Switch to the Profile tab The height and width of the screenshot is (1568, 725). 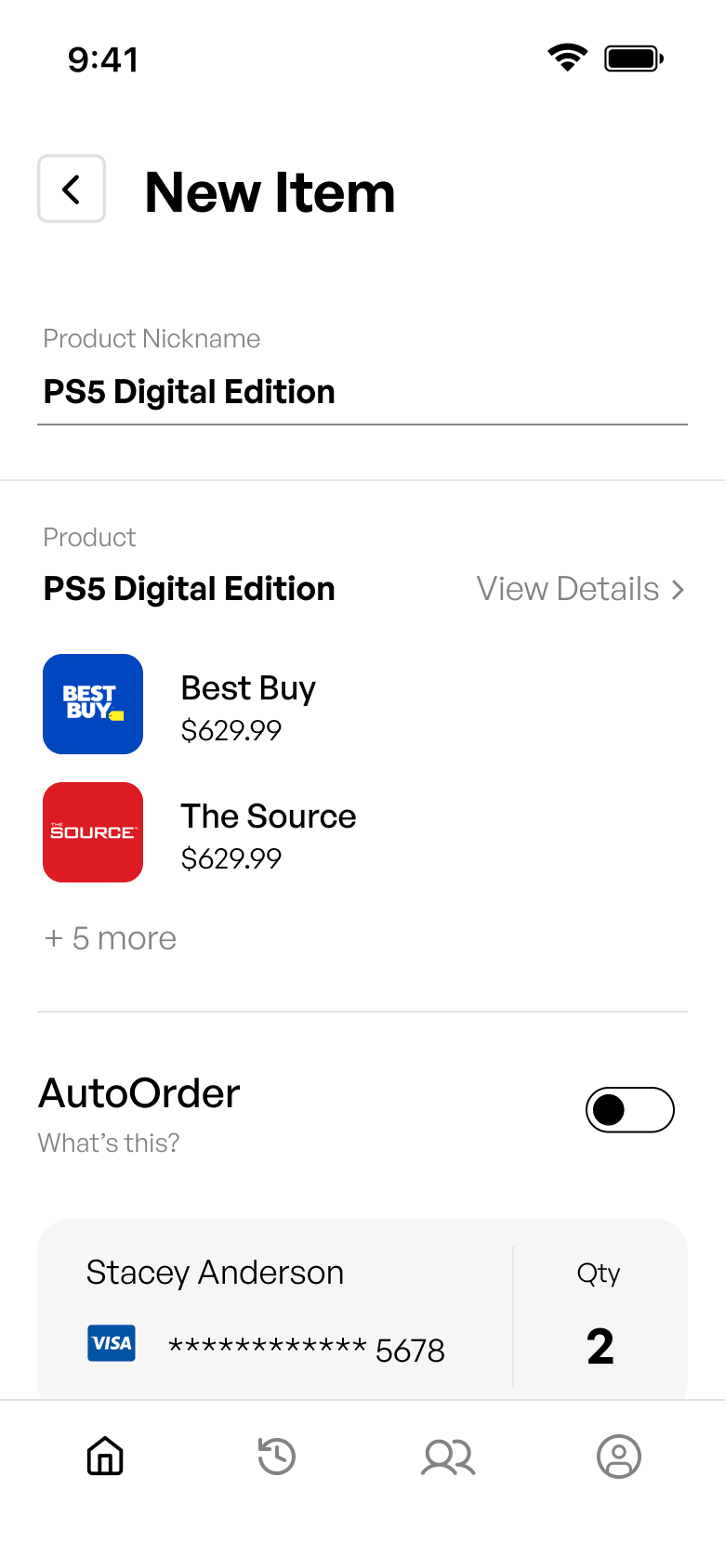(619, 1457)
